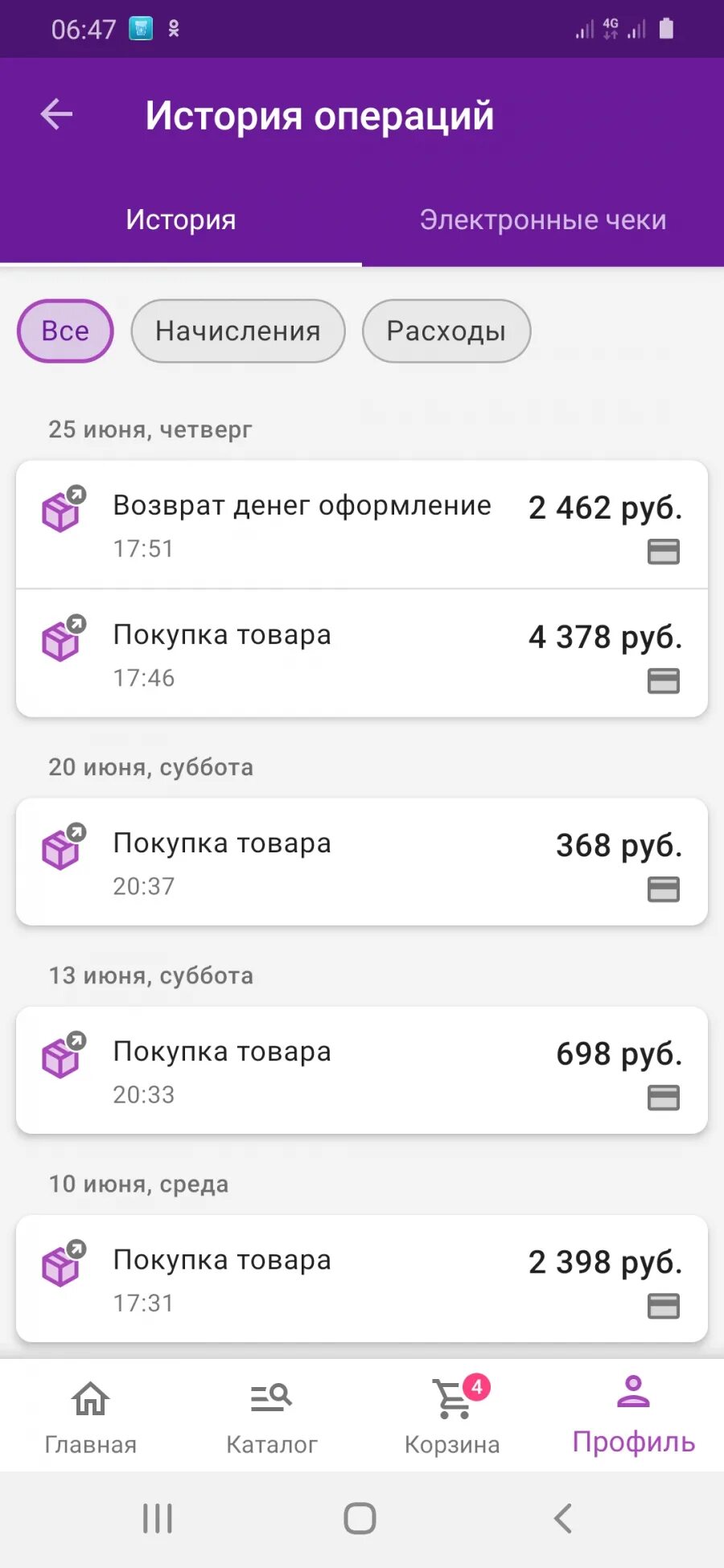The image size is (724, 1568).
Task: Open the Каталог tab
Action: (271, 1416)
